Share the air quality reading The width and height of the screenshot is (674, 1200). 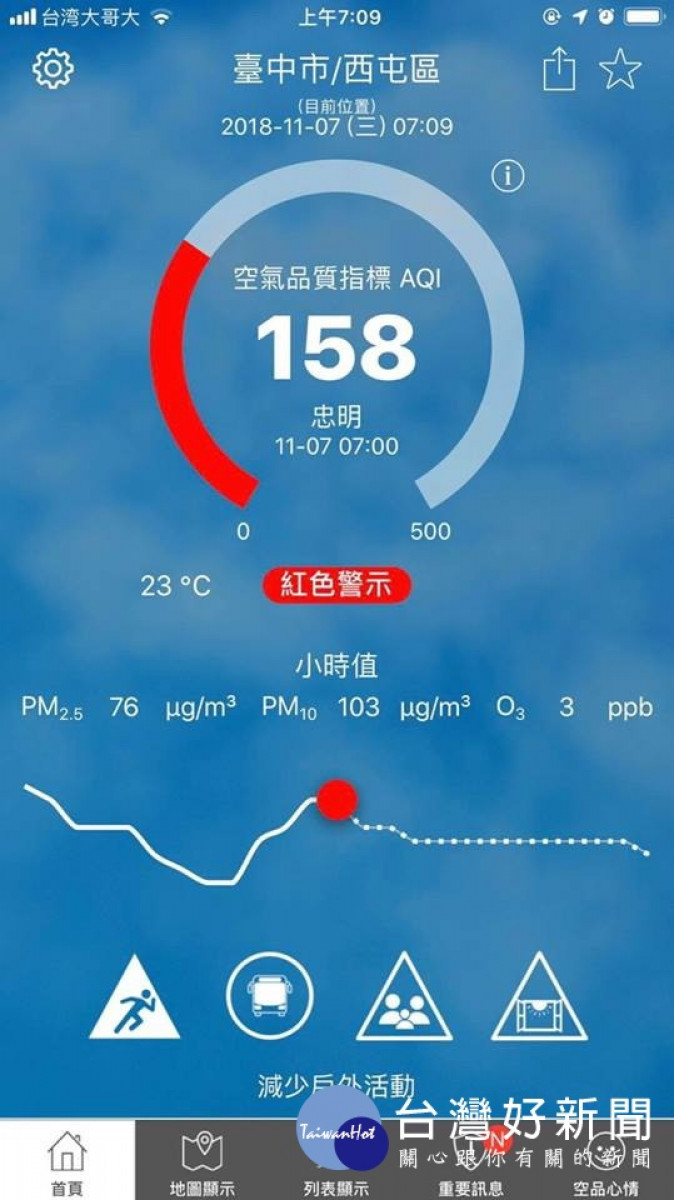(x=560, y=70)
